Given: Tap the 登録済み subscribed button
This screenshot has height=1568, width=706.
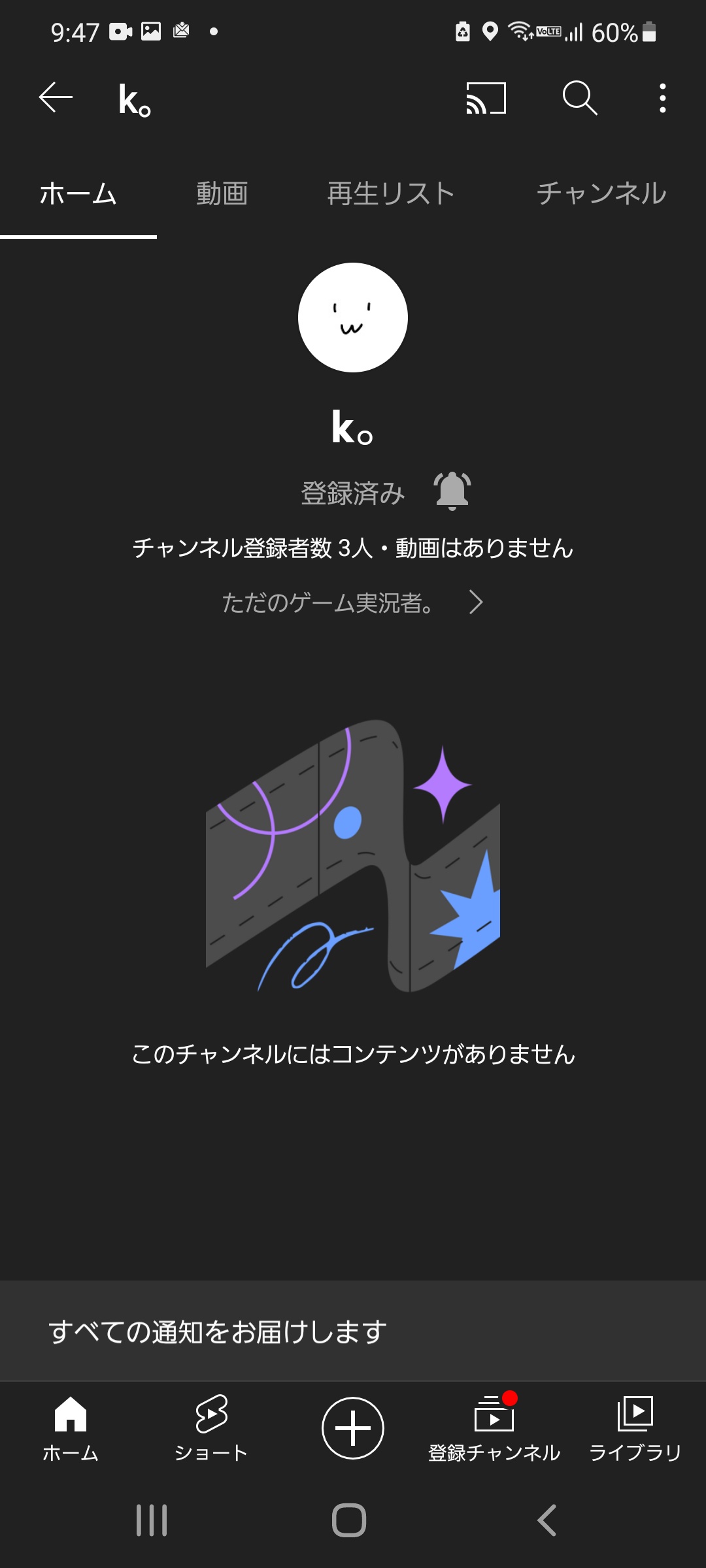Looking at the screenshot, I should pos(353,493).
